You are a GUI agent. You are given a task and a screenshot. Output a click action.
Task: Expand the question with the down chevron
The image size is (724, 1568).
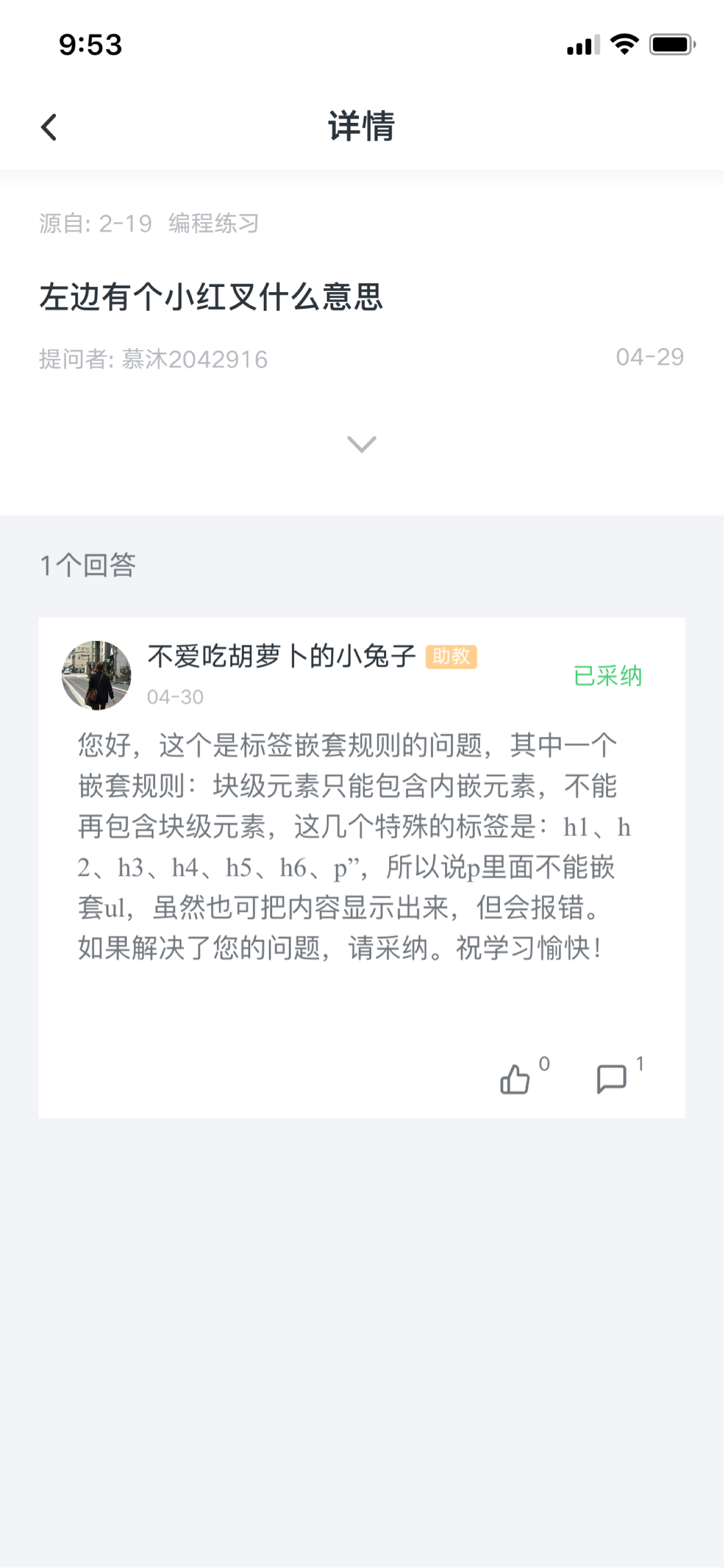(x=362, y=444)
